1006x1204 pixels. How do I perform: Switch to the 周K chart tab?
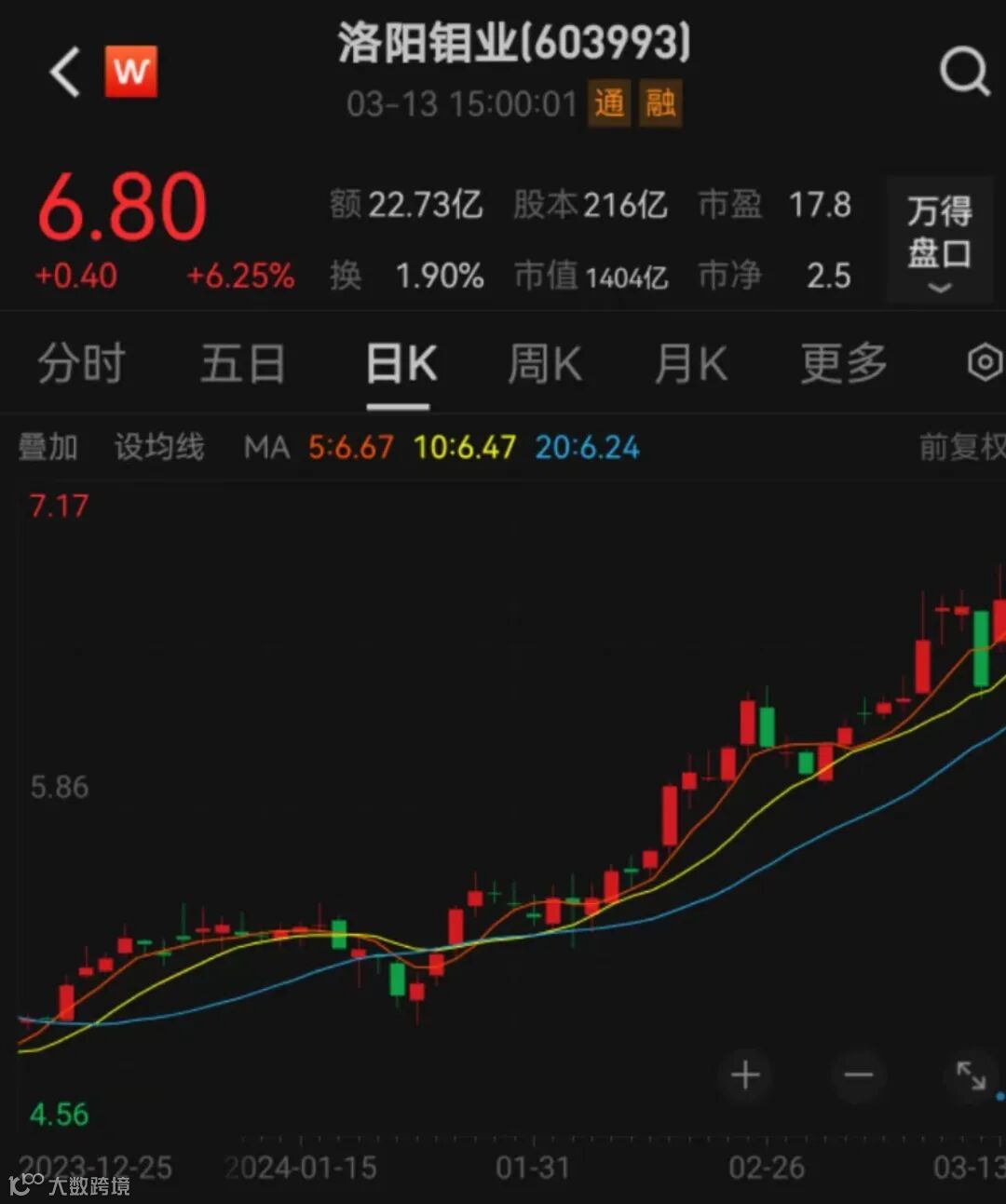[545, 363]
